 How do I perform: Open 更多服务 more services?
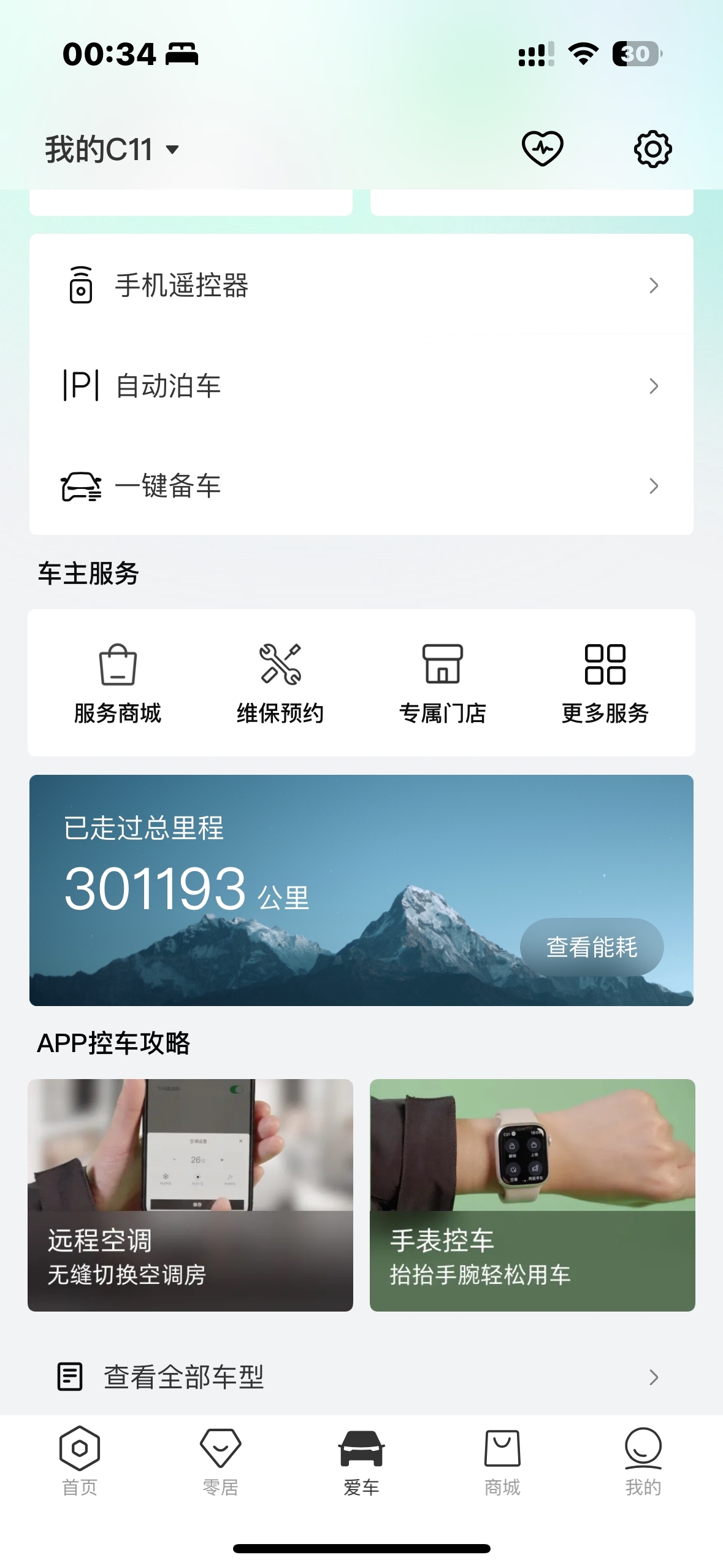pyautogui.click(x=605, y=683)
